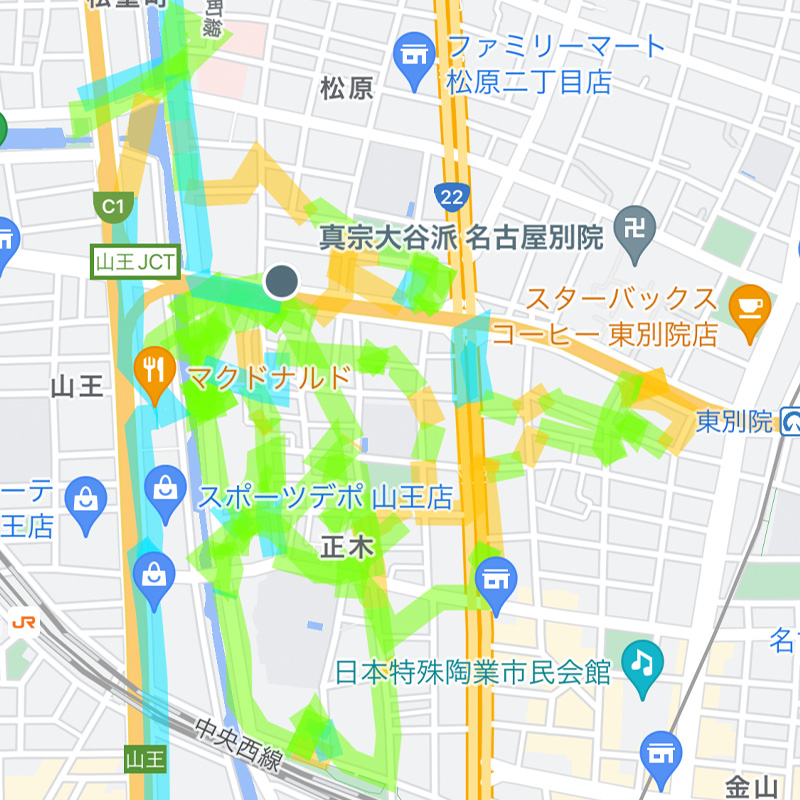This screenshot has width=800, height=800.
Task: Open the Sports Depo Sanno store marker
Action: pos(165,489)
